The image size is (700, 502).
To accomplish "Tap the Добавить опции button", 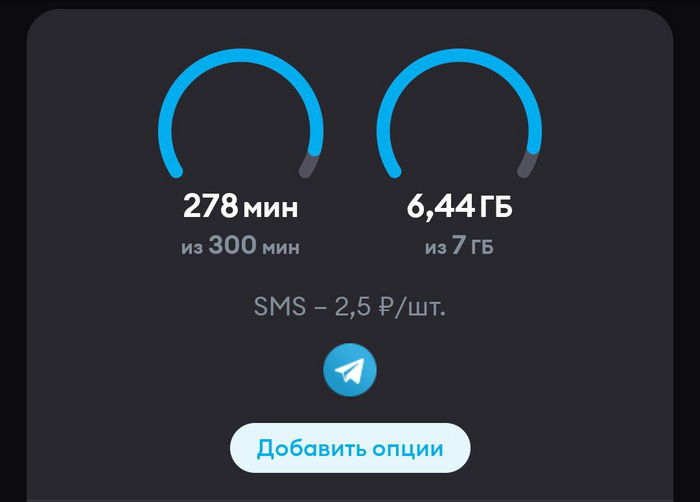I will point(350,448).
